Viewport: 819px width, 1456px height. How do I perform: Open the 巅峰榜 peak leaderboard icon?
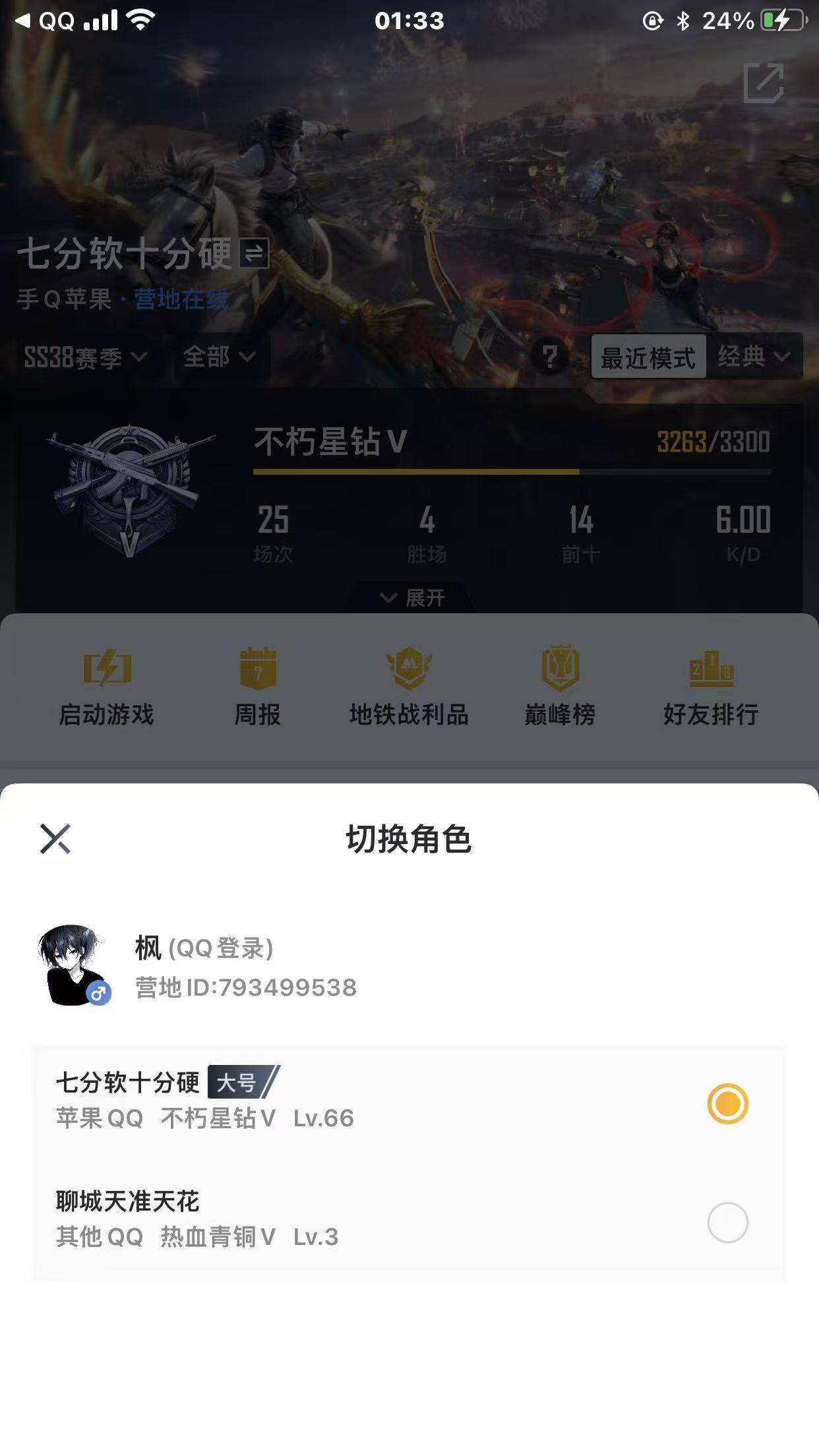[559, 686]
